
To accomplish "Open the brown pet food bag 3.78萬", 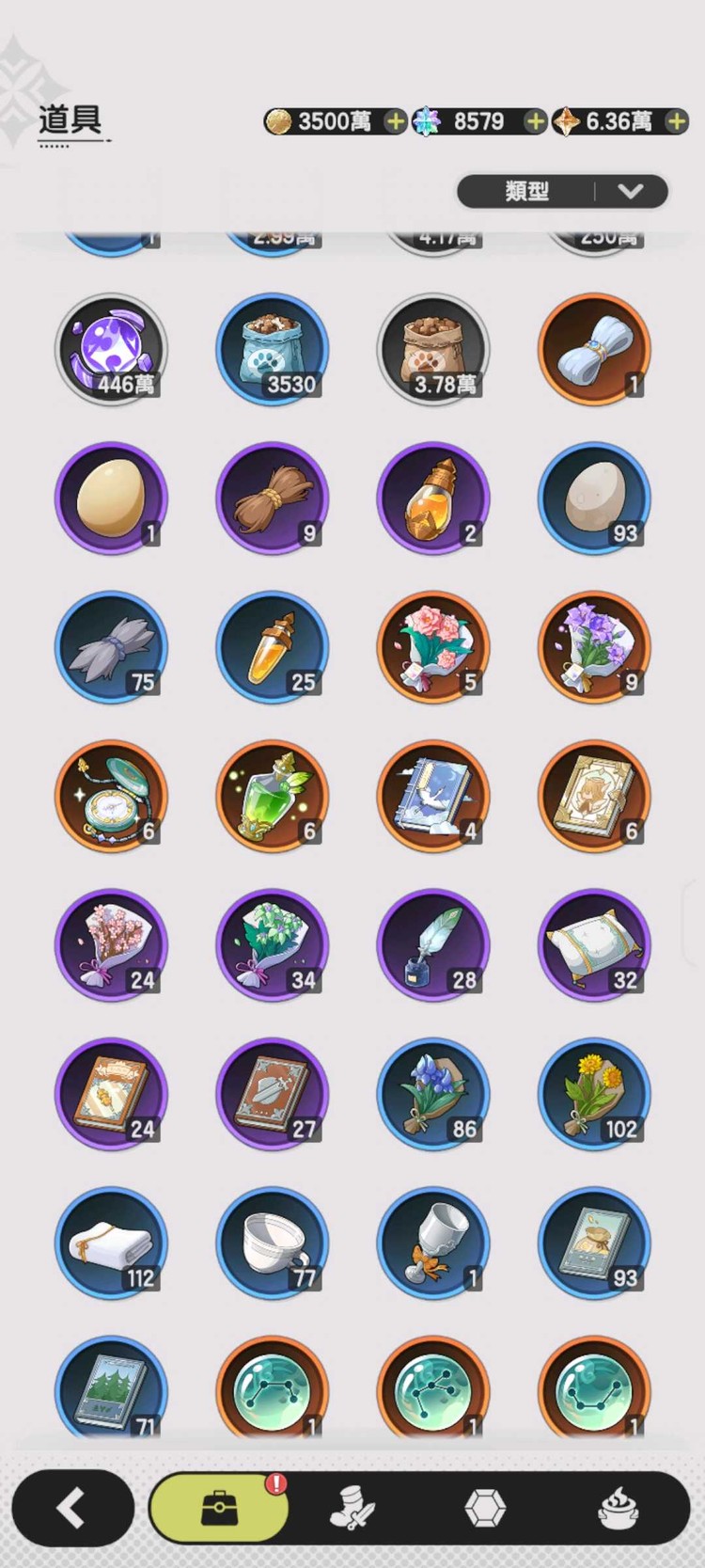I will coord(433,350).
